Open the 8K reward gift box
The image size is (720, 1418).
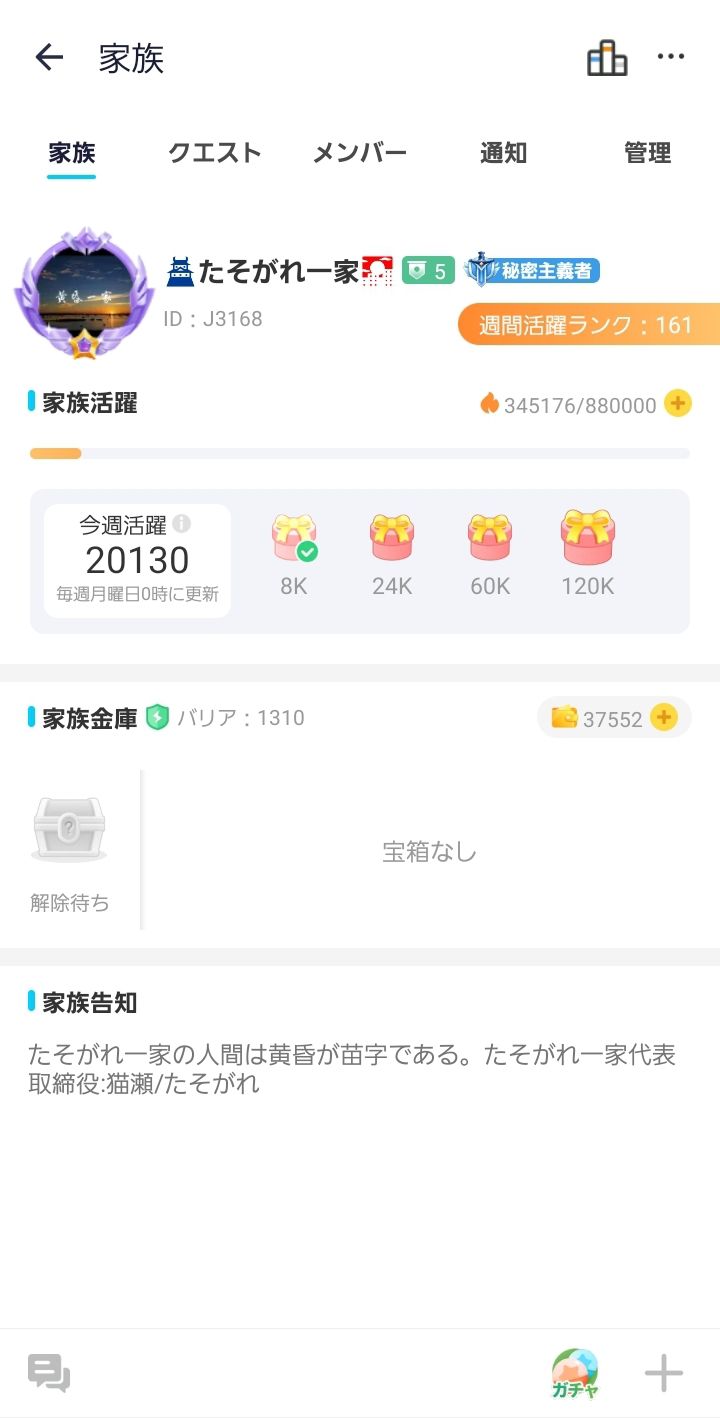(x=294, y=539)
